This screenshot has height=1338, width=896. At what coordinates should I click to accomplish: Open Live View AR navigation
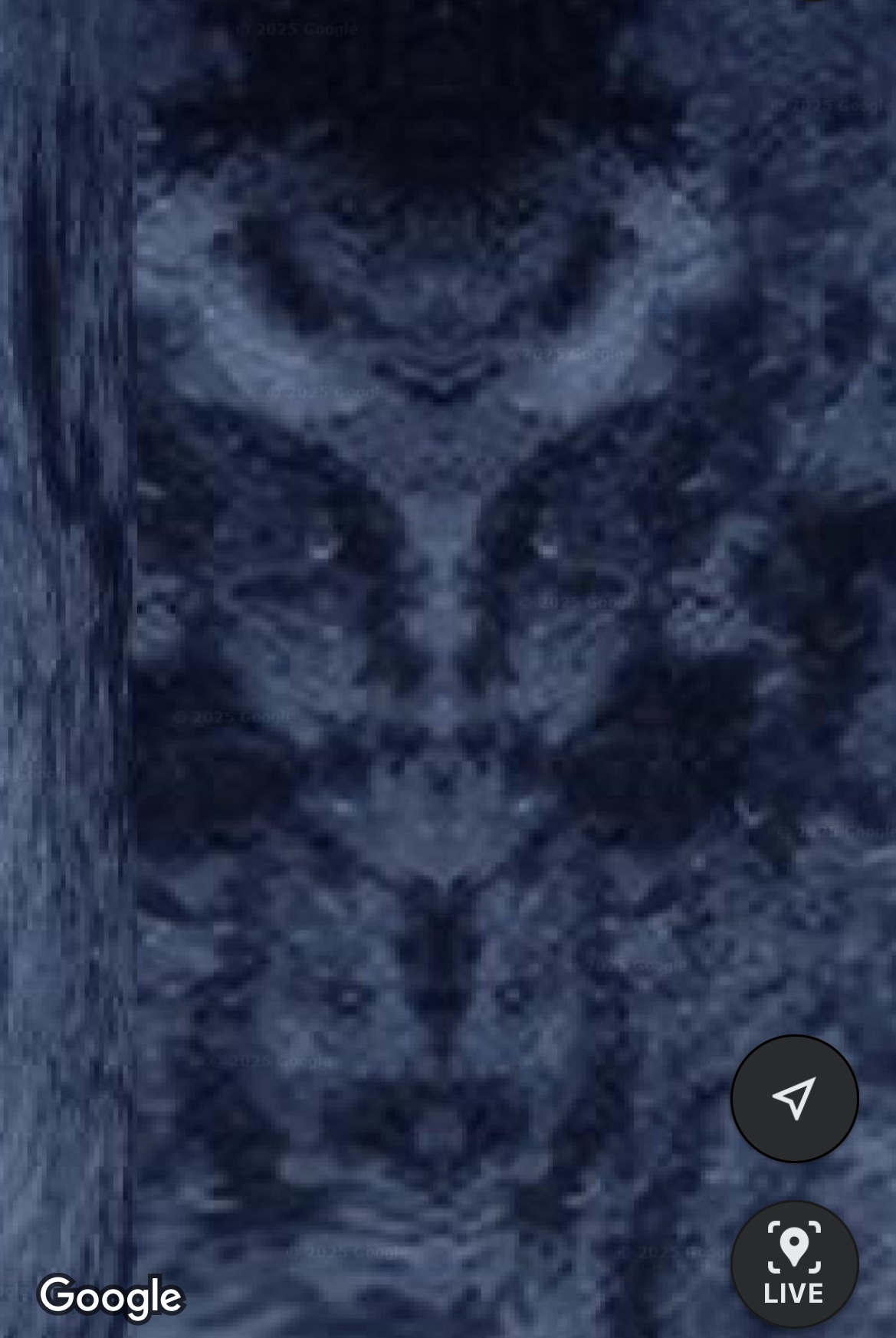(x=794, y=1264)
